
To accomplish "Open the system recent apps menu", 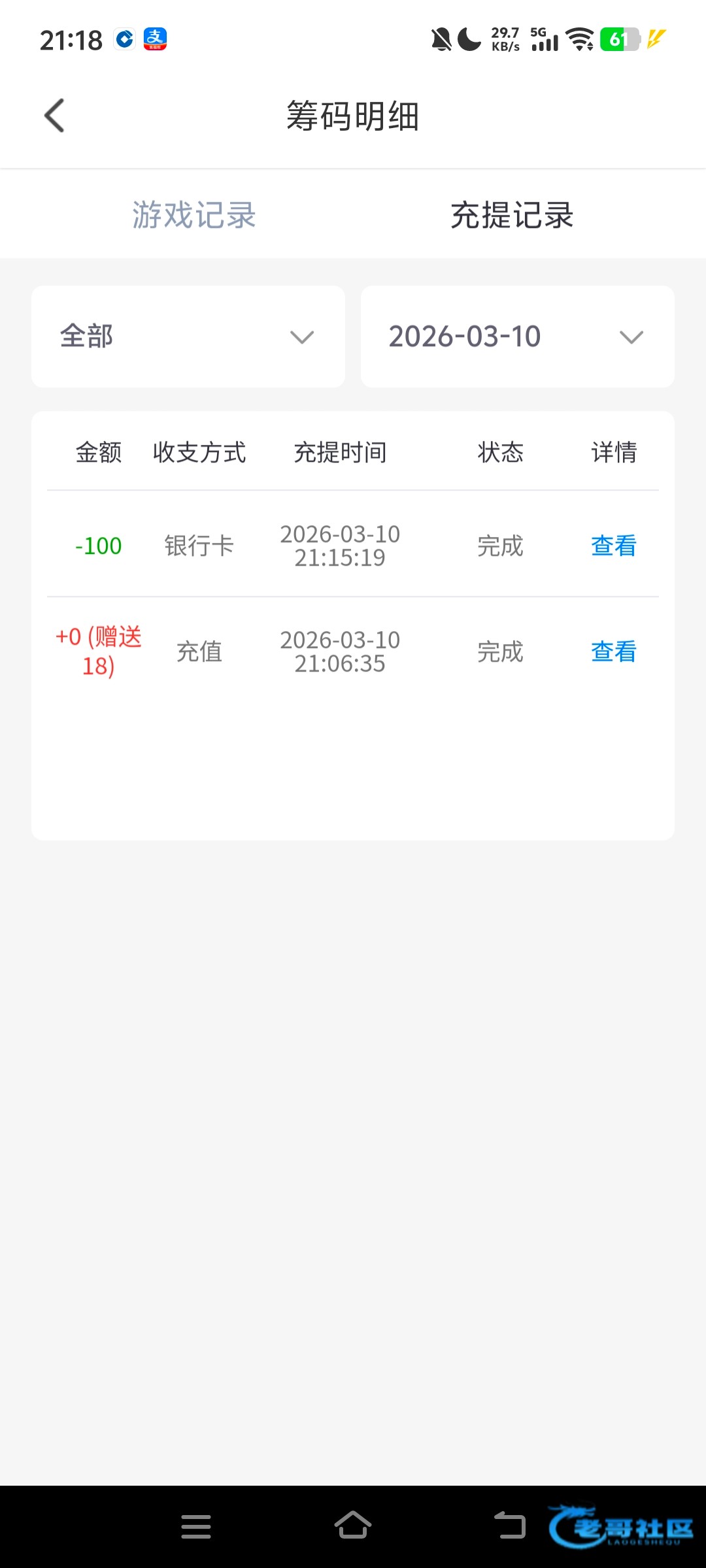I will (x=196, y=1527).
